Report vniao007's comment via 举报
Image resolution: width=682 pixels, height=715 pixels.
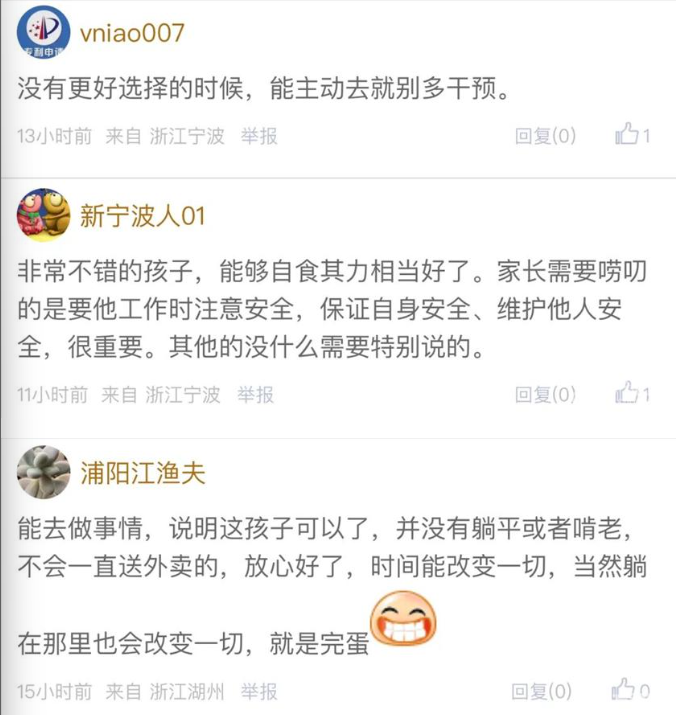(x=259, y=137)
